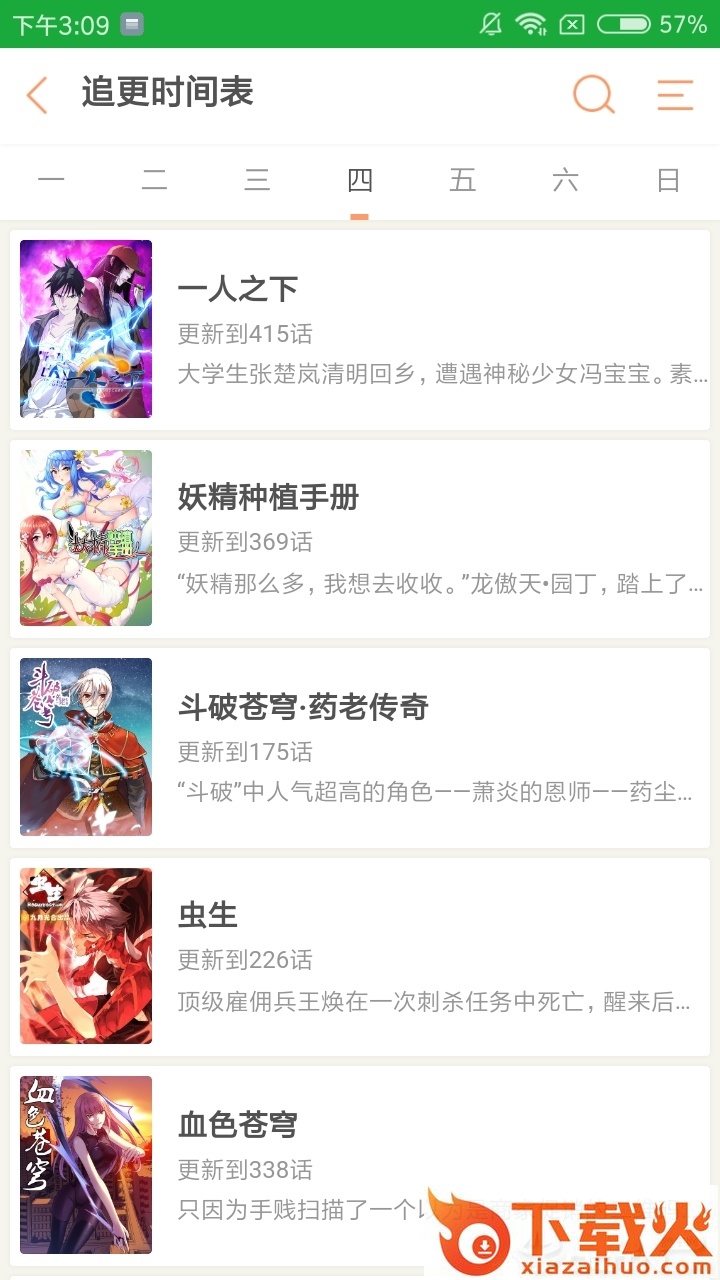View the comic 虫生
720x1280 pixels.
click(x=360, y=956)
